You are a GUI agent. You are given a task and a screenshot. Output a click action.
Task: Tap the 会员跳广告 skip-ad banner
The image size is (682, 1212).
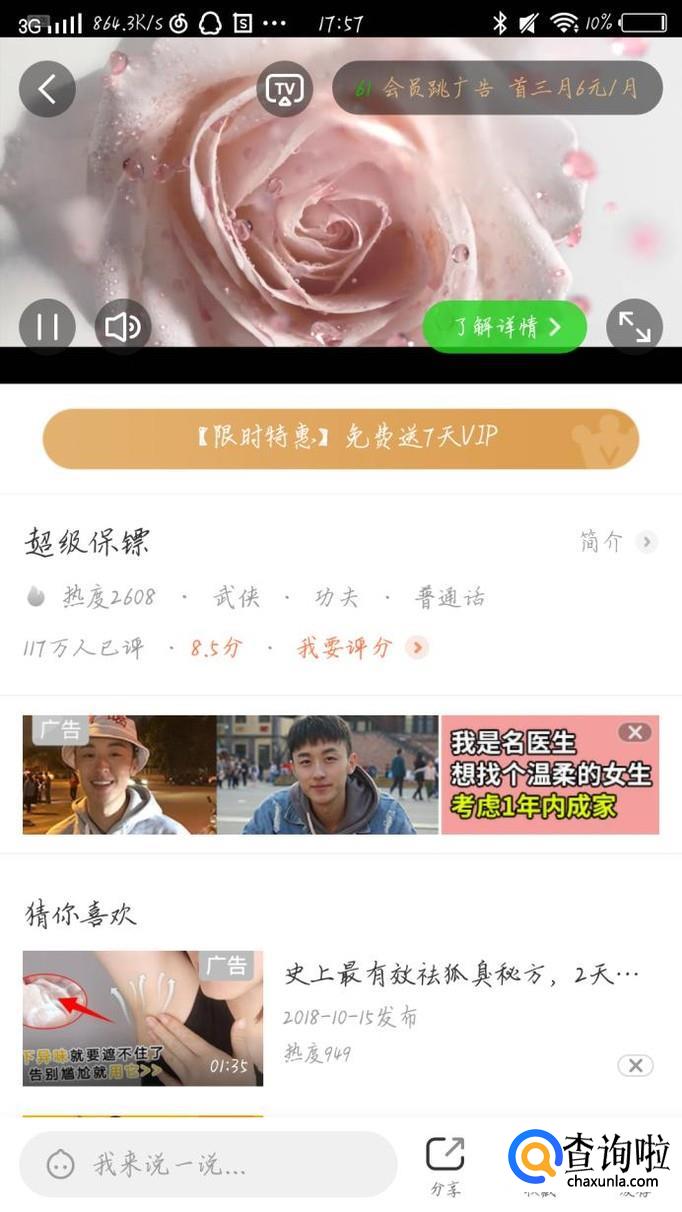[x=497, y=87]
